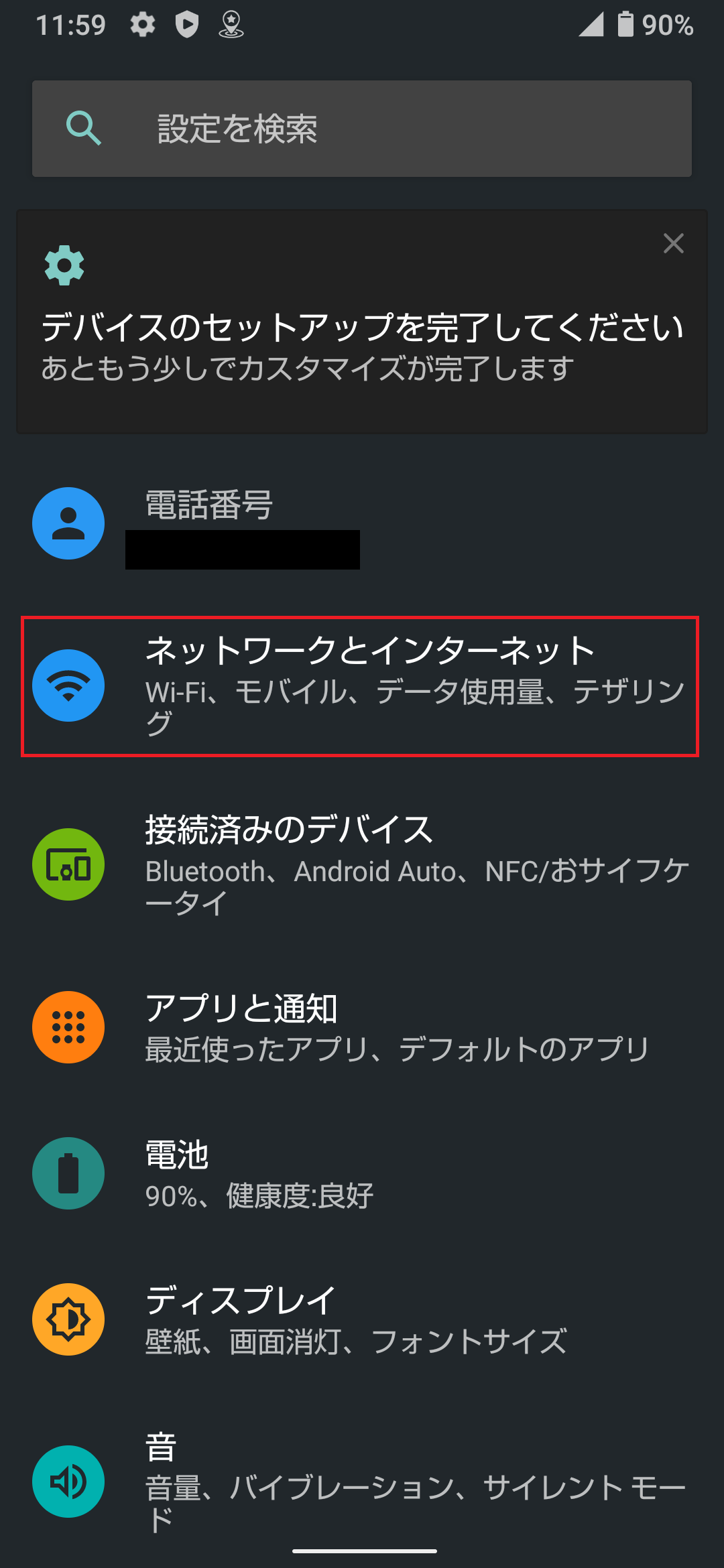Viewport: 724px width, 1568px height.
Task: Dismiss the device setup completion card
Action: tap(674, 244)
